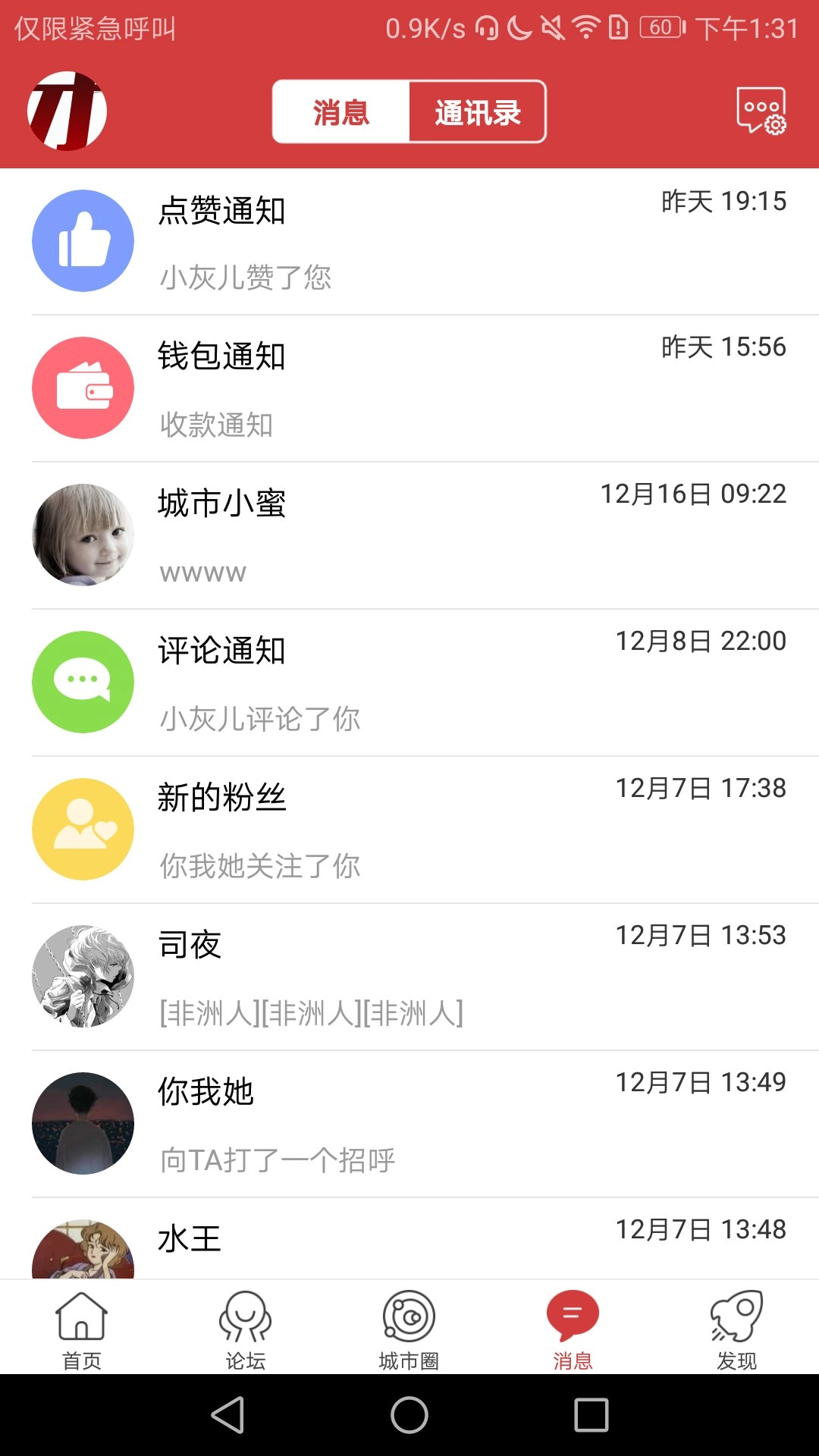Open the 点赞通知 notification
Viewport: 819px width, 1456px height.
pyautogui.click(x=409, y=241)
